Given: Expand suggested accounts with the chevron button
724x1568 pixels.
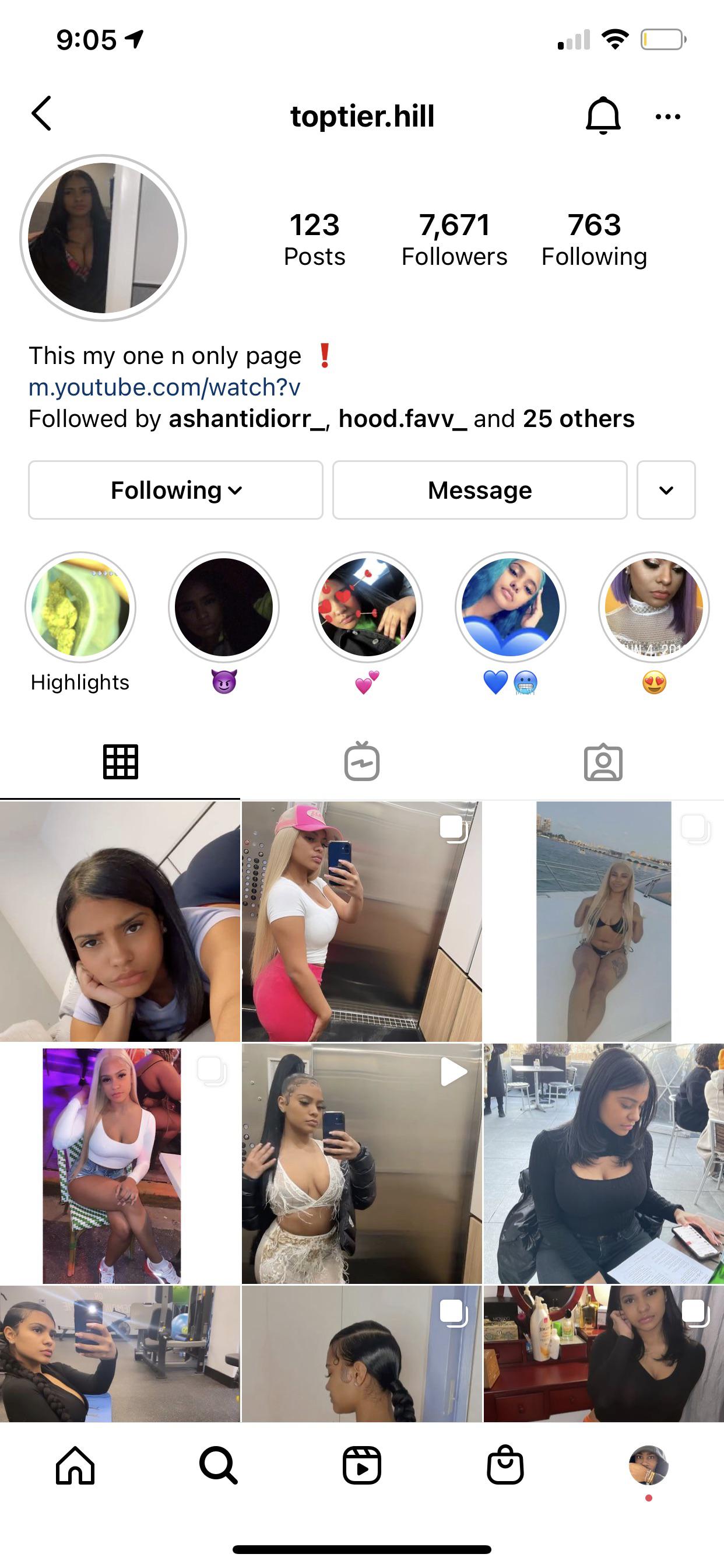Looking at the screenshot, I should point(666,490).
